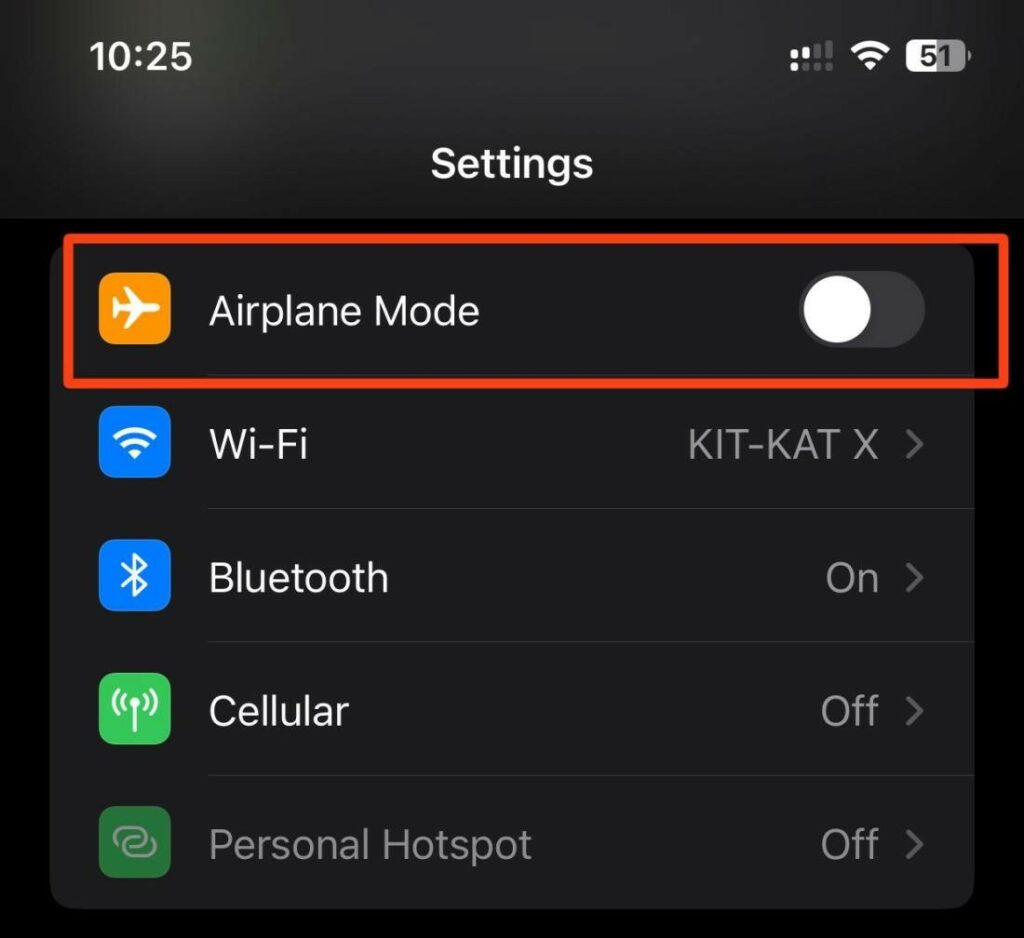This screenshot has height=938, width=1024.
Task: Open the Bluetooth settings row
Action: 510,577
